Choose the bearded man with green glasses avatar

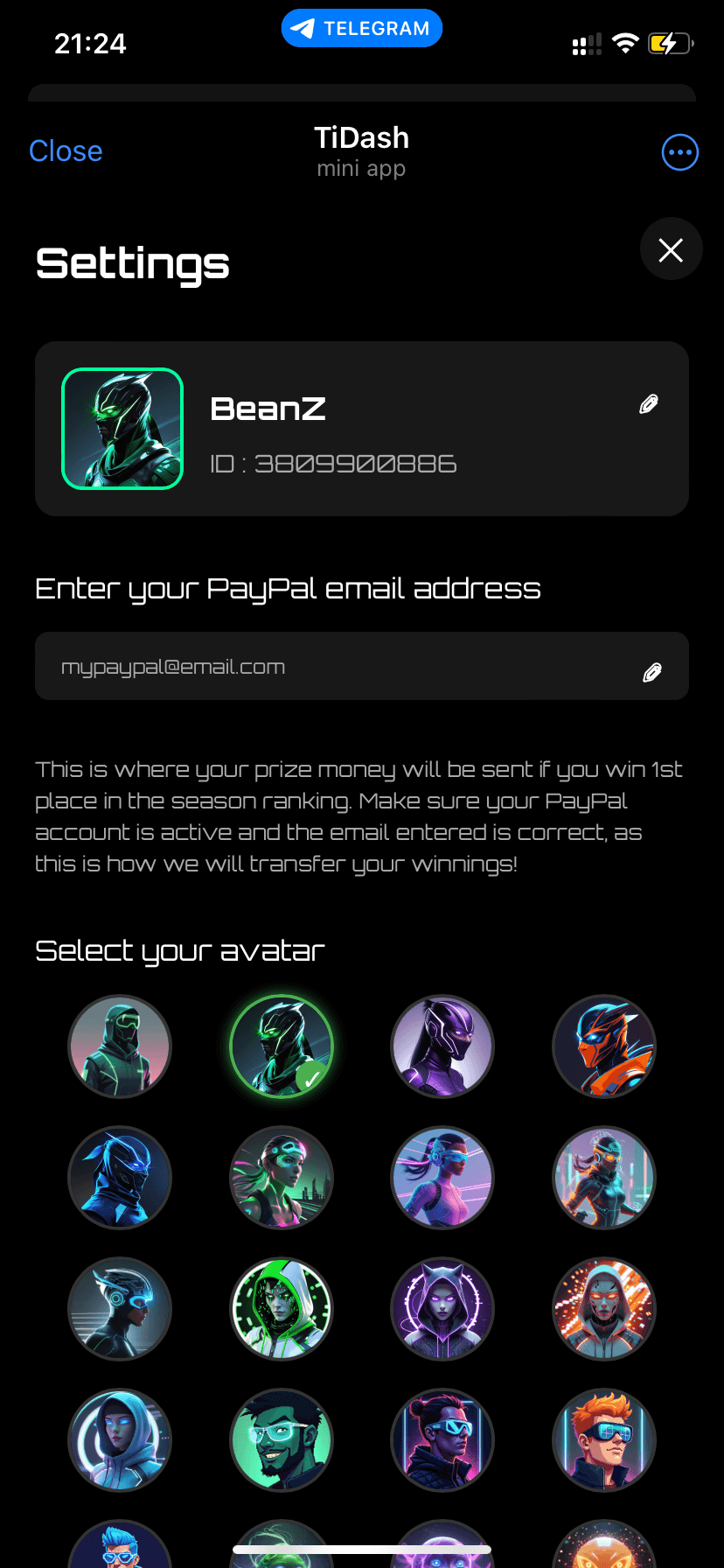pos(282,1440)
